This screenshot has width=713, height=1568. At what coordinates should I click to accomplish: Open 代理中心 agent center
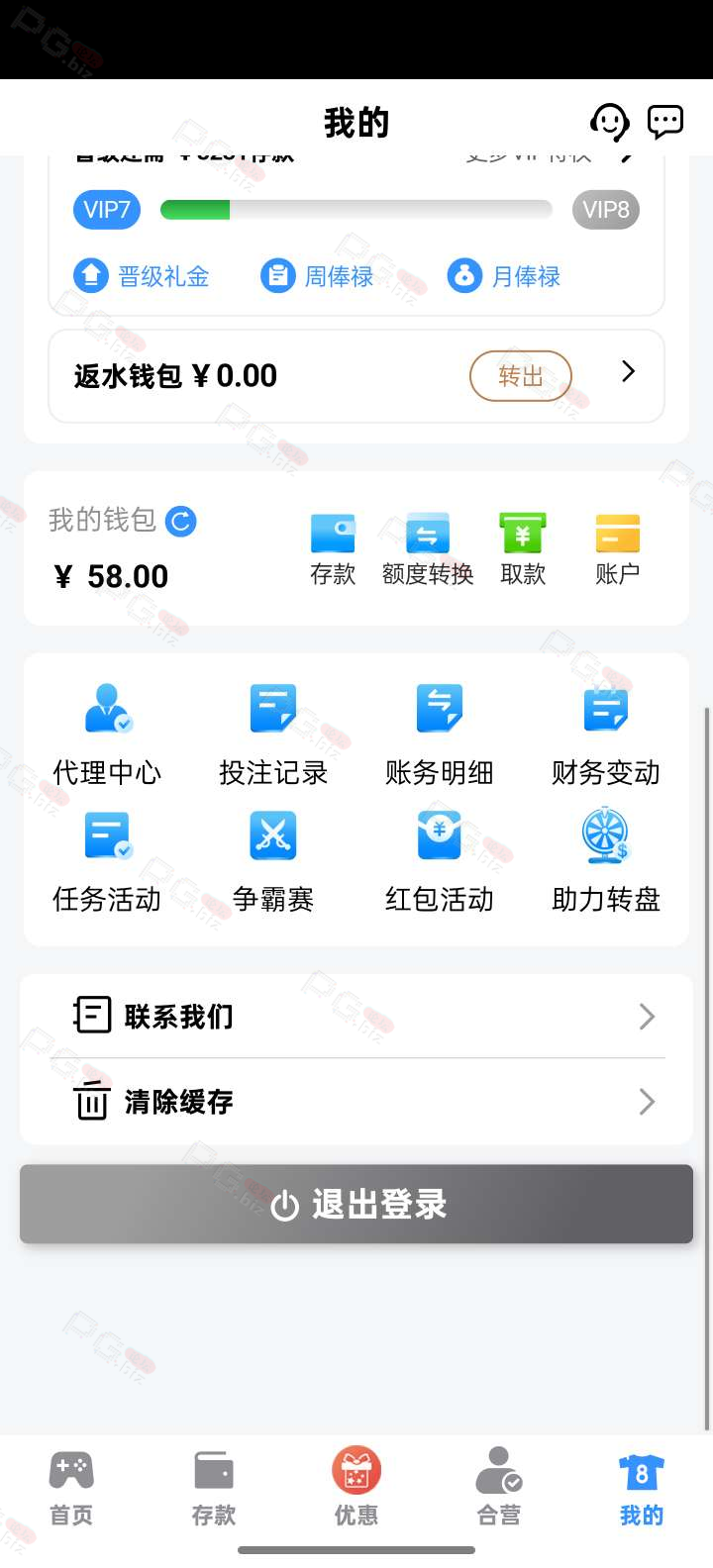(x=107, y=735)
